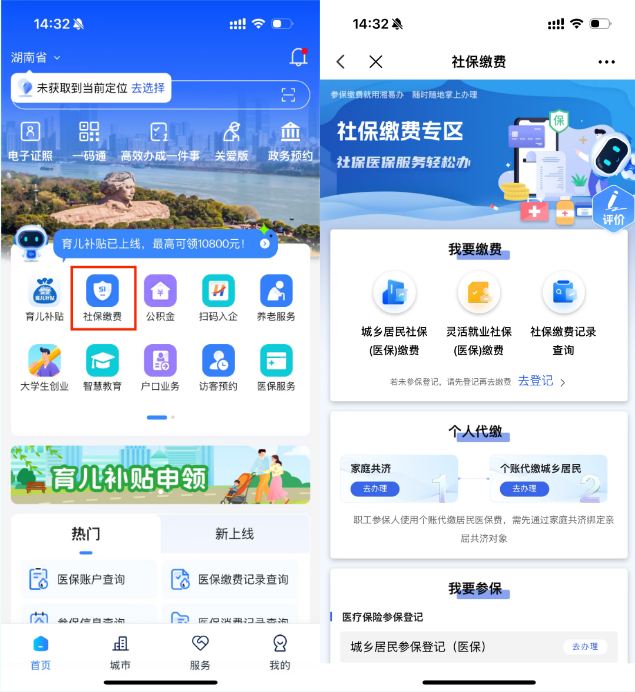Image resolution: width=635 pixels, height=692 pixels.
Task: Switch to the 新上线 tab
Action: coord(235,534)
